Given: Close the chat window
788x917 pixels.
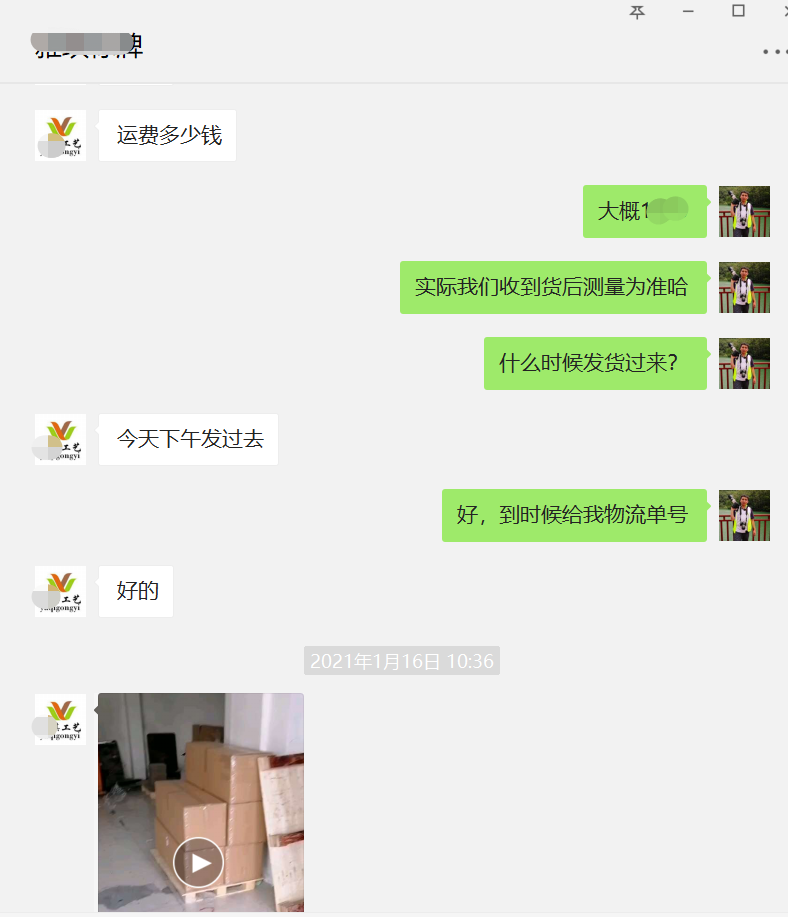Looking at the screenshot, I should pyautogui.click(x=783, y=11).
